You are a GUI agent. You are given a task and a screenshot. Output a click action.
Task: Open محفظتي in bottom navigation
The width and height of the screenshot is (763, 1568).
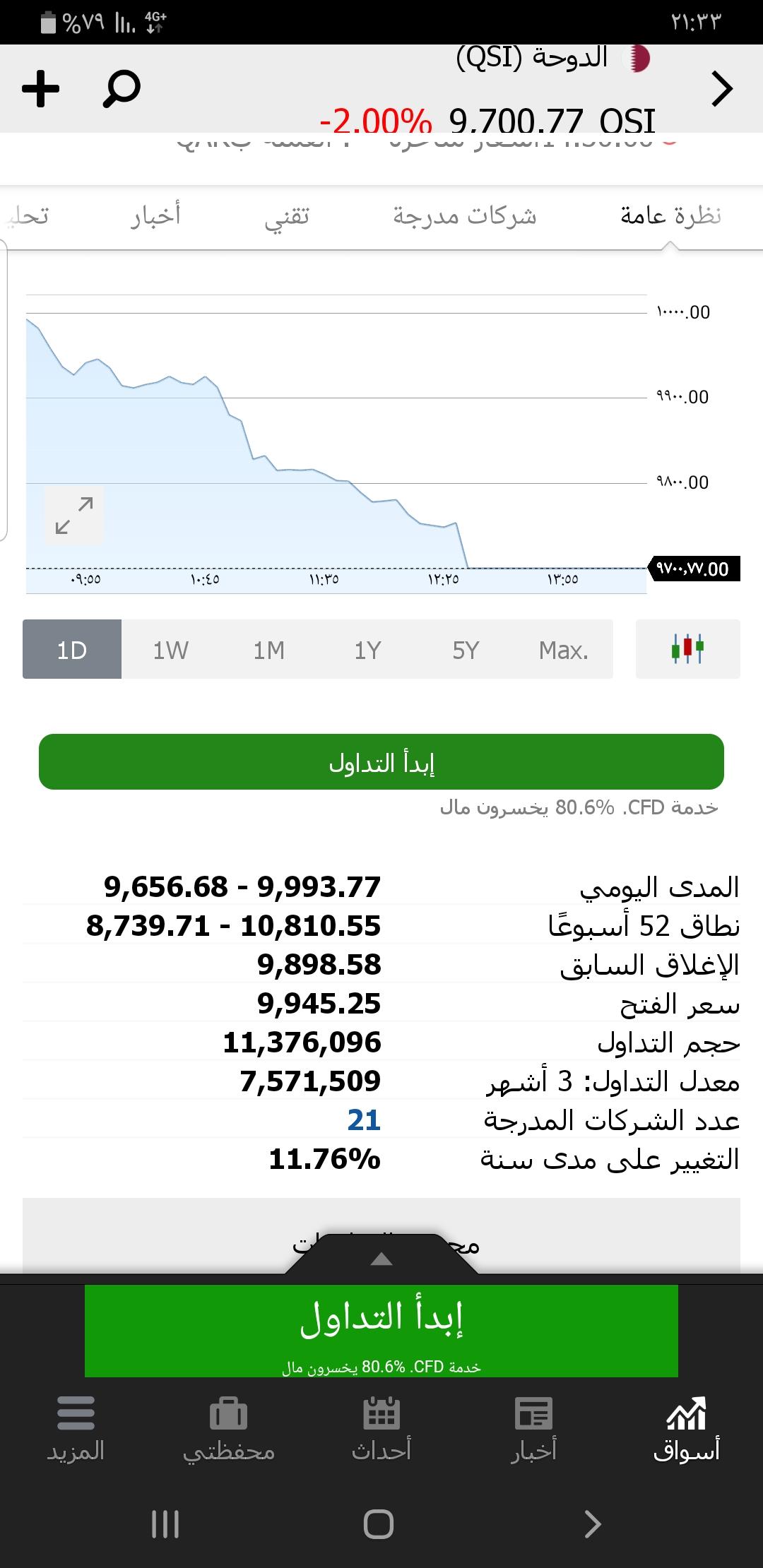point(229,1430)
